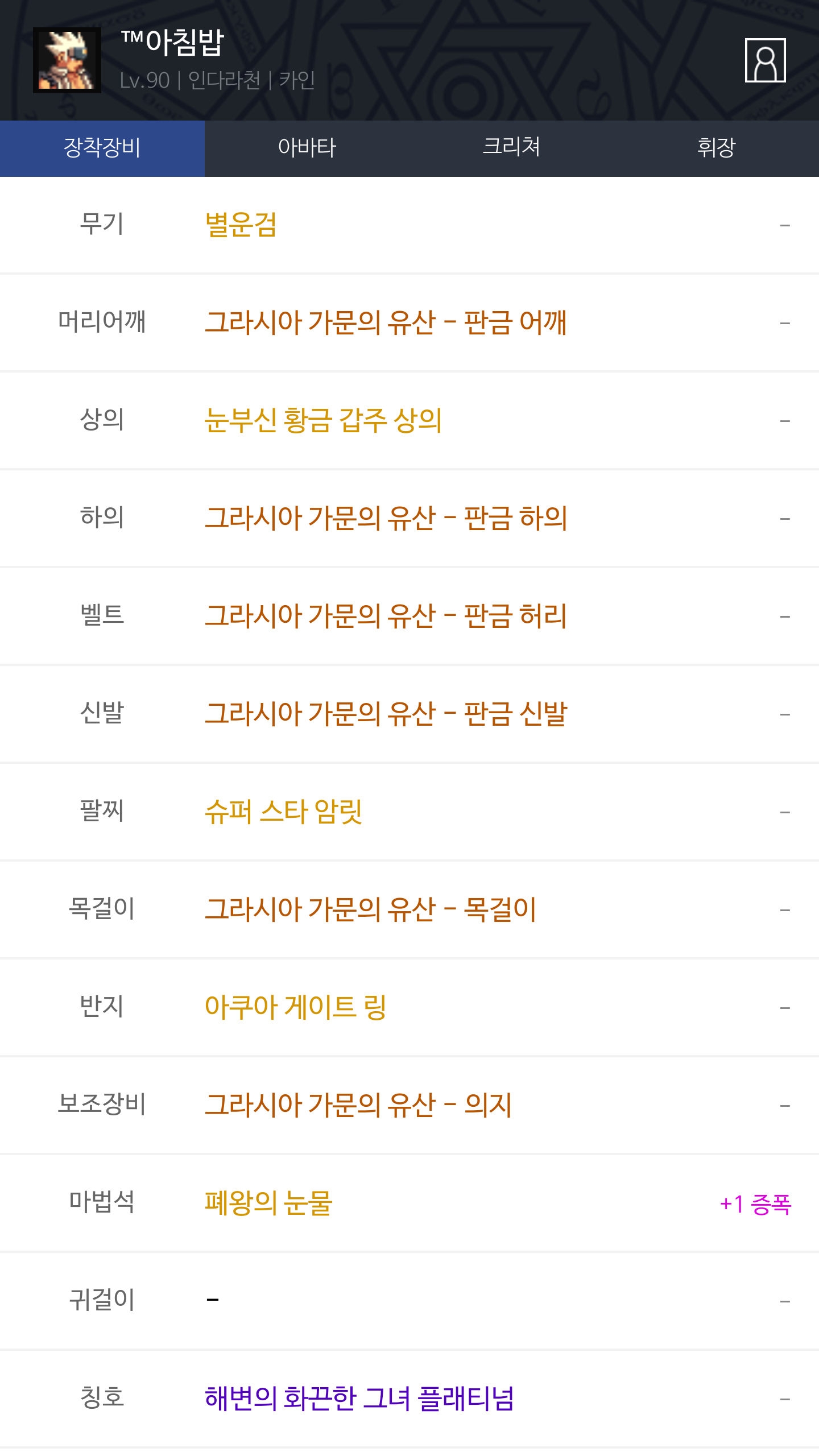819x1456 pixels.
Task: Open belt item 판금 허리
Action: (x=386, y=616)
